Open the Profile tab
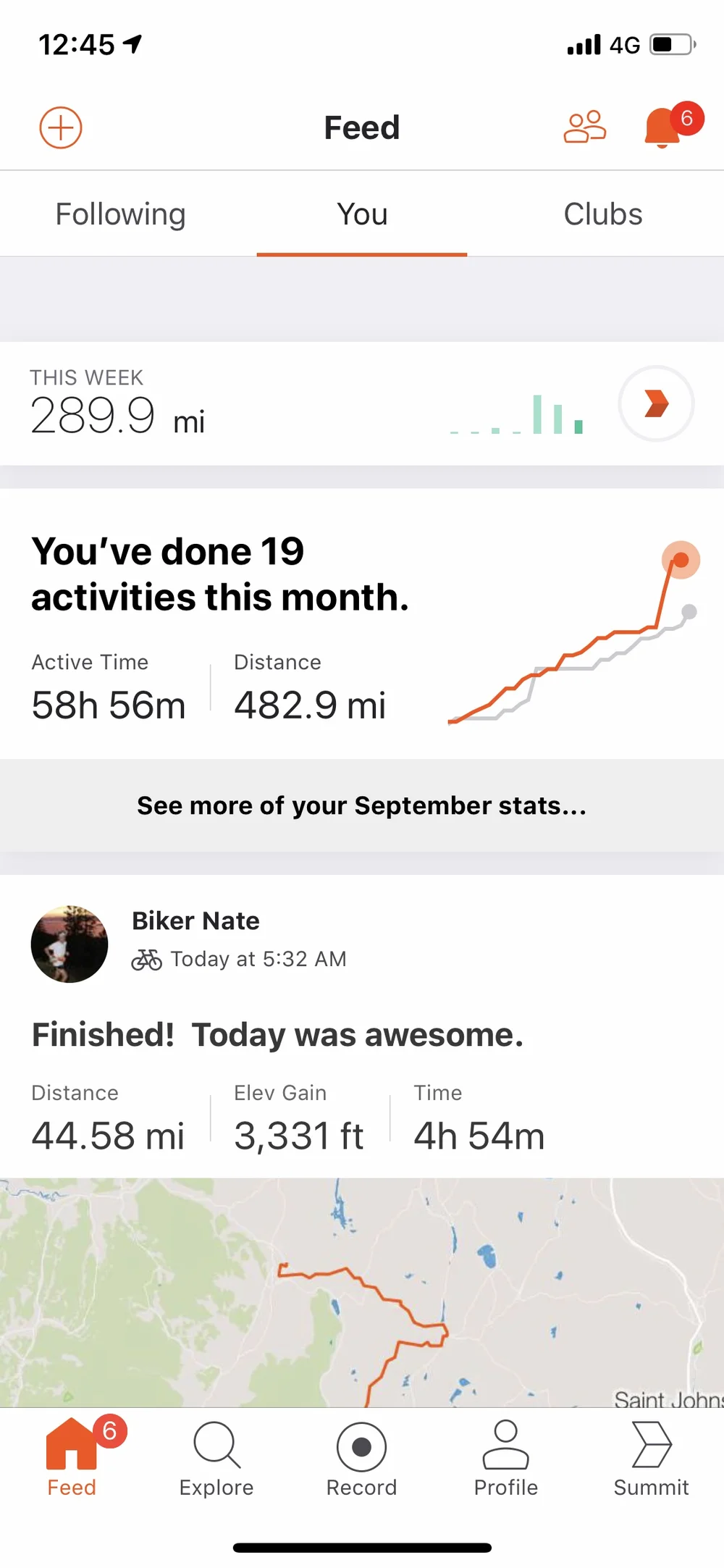 pos(506,1457)
